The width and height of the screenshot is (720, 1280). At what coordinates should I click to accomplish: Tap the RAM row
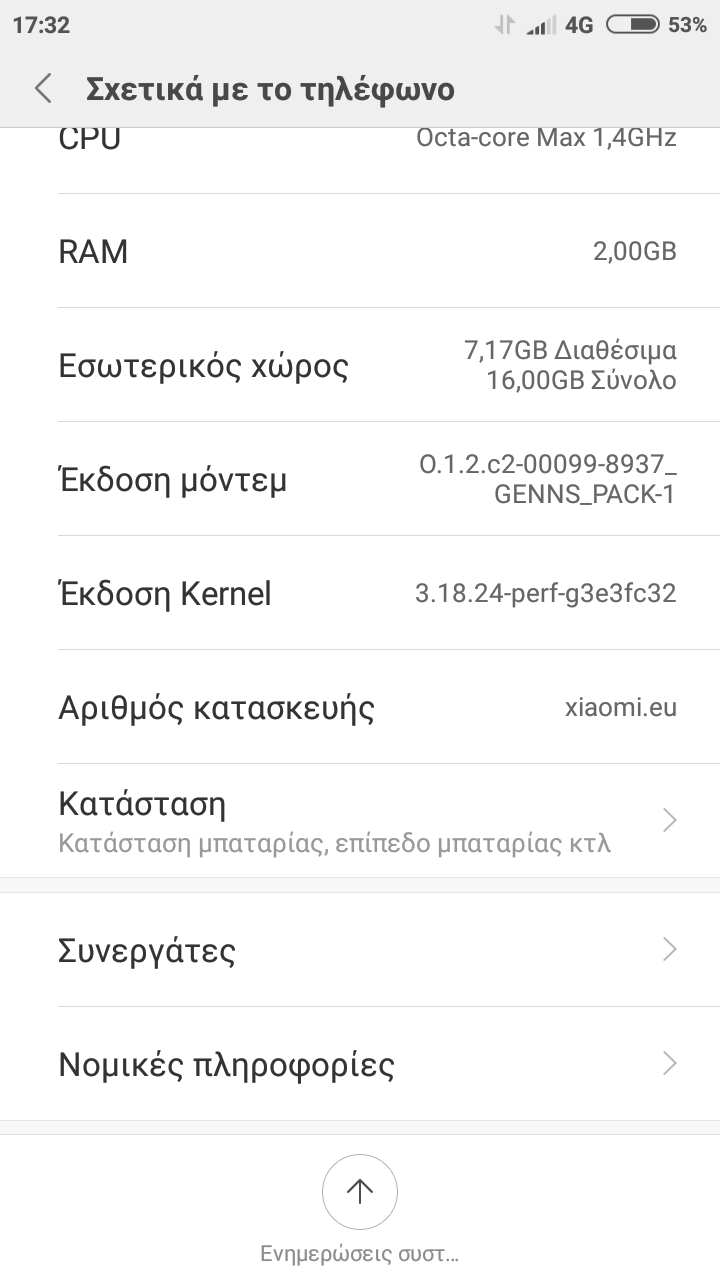pyautogui.click(x=360, y=251)
